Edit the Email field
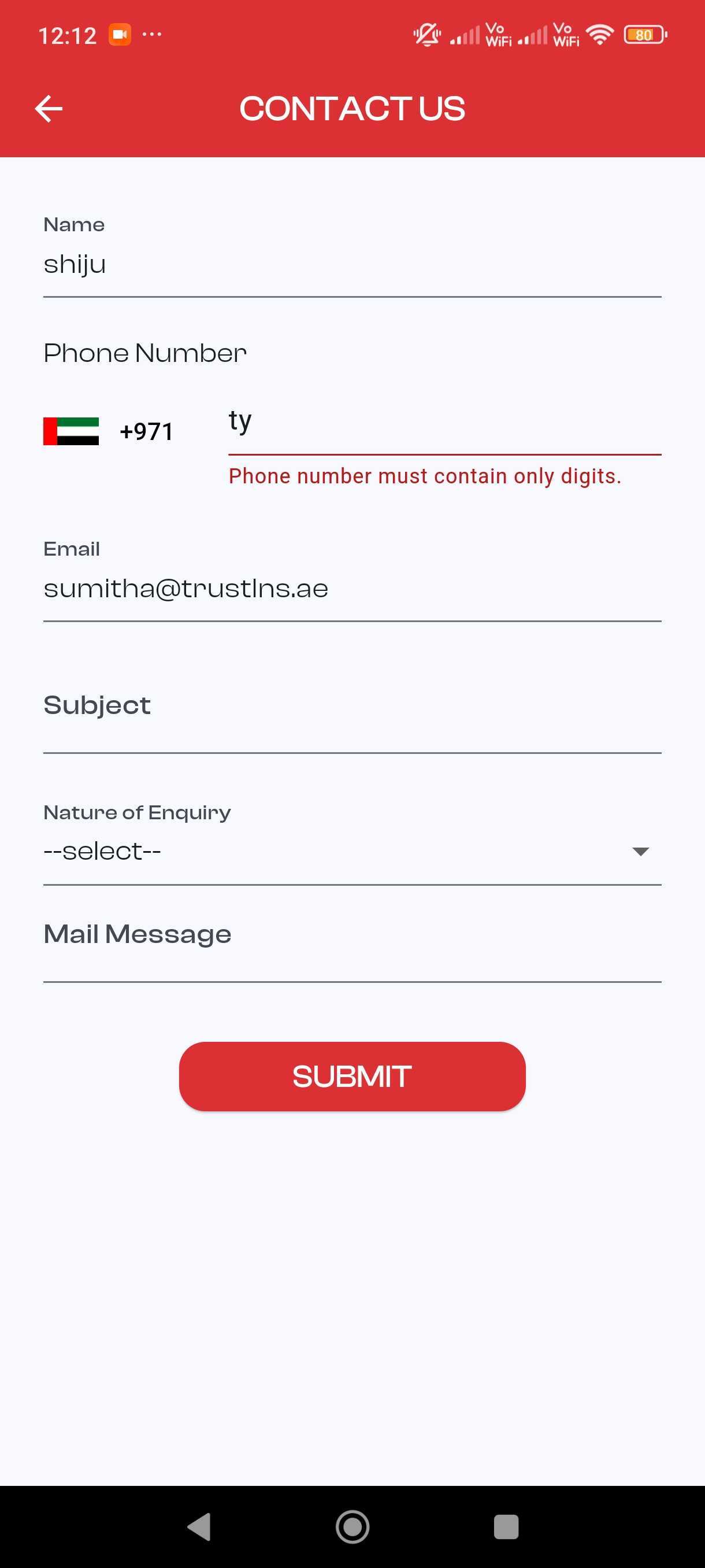The height and width of the screenshot is (1568, 705). click(x=351, y=589)
